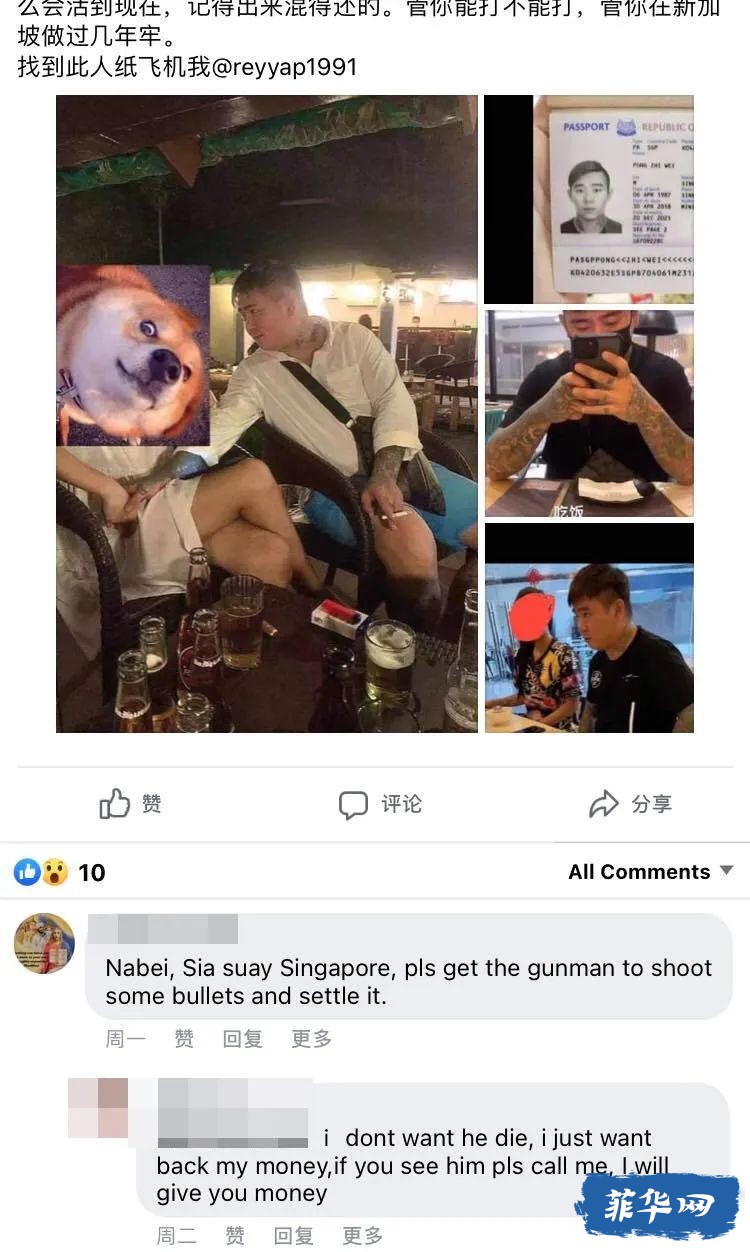750x1252 pixels.
Task: Expand the All Comments dropdown
Action: pos(651,872)
